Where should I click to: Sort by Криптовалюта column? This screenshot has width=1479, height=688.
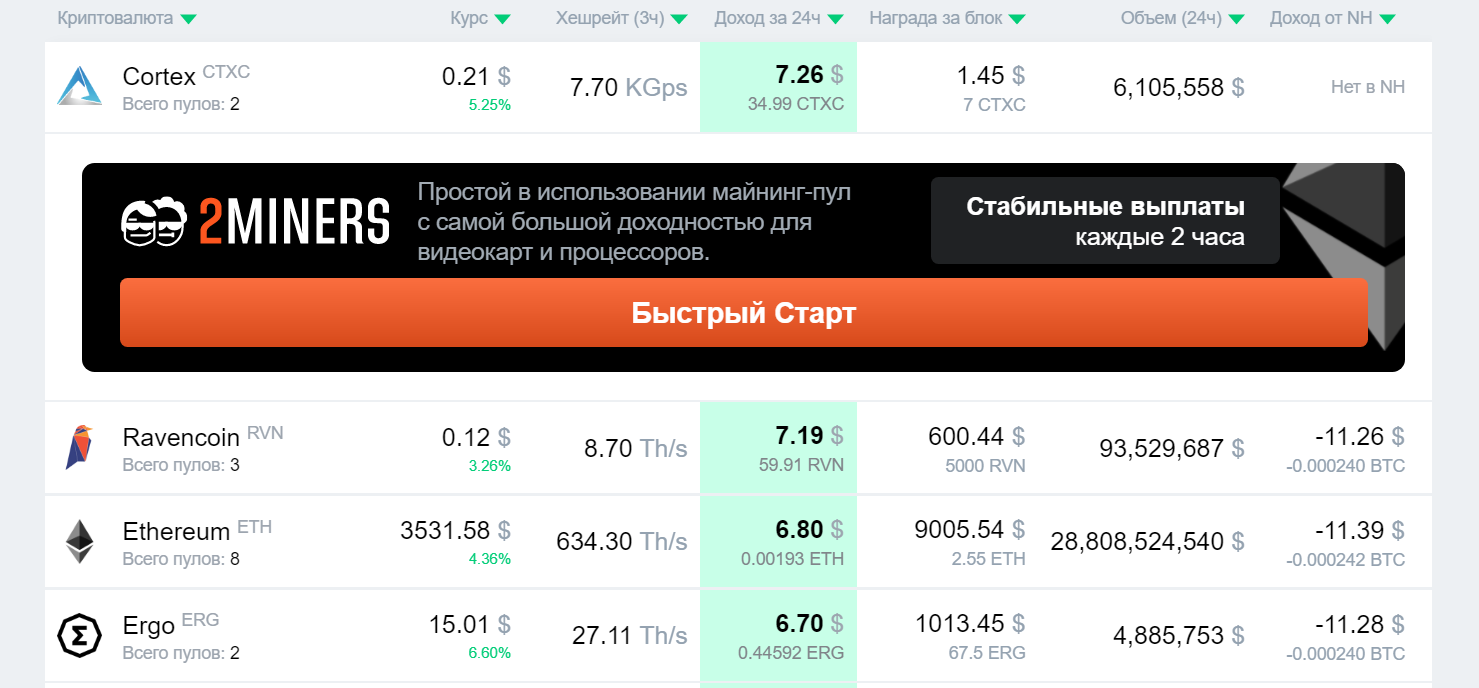click(x=126, y=19)
